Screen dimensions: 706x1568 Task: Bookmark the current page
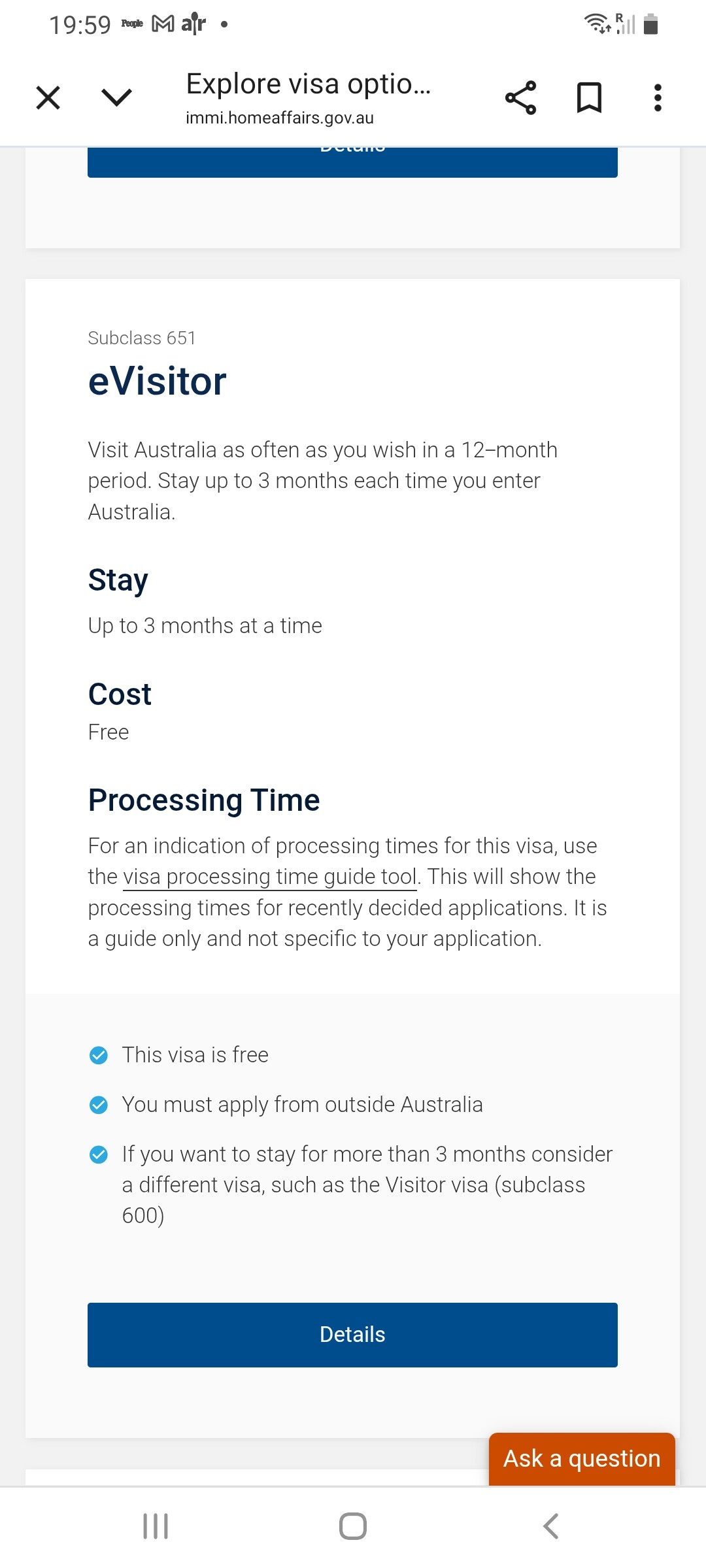[589, 98]
